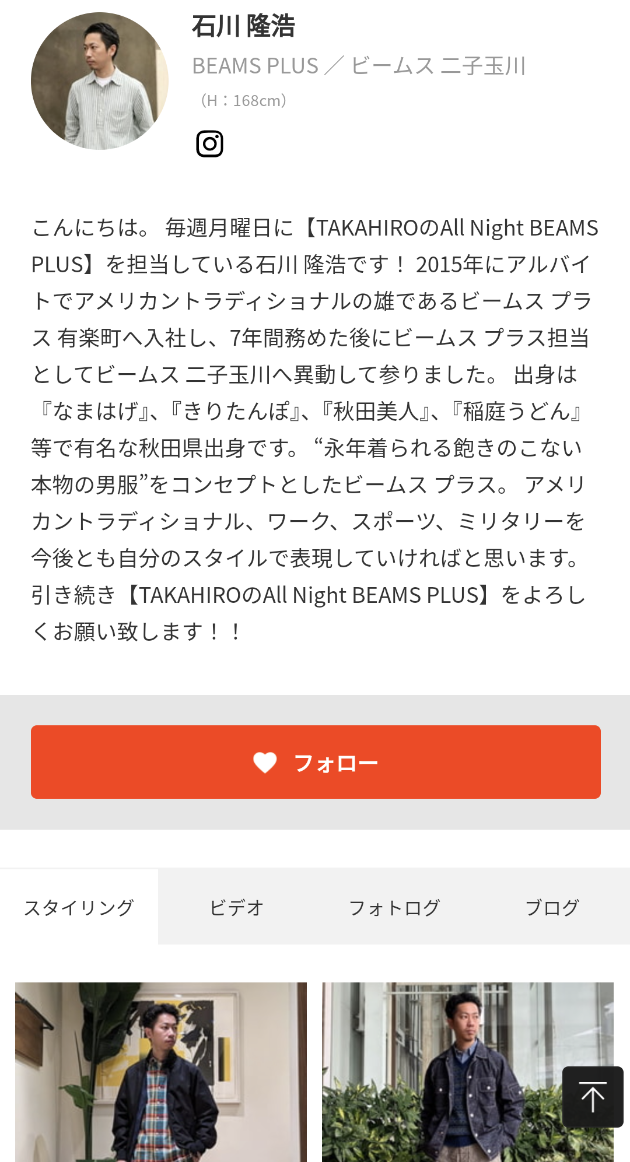Viewport: 630px width, 1162px height.
Task: Tap 石川 隆浩's profile picture
Action: (x=100, y=81)
